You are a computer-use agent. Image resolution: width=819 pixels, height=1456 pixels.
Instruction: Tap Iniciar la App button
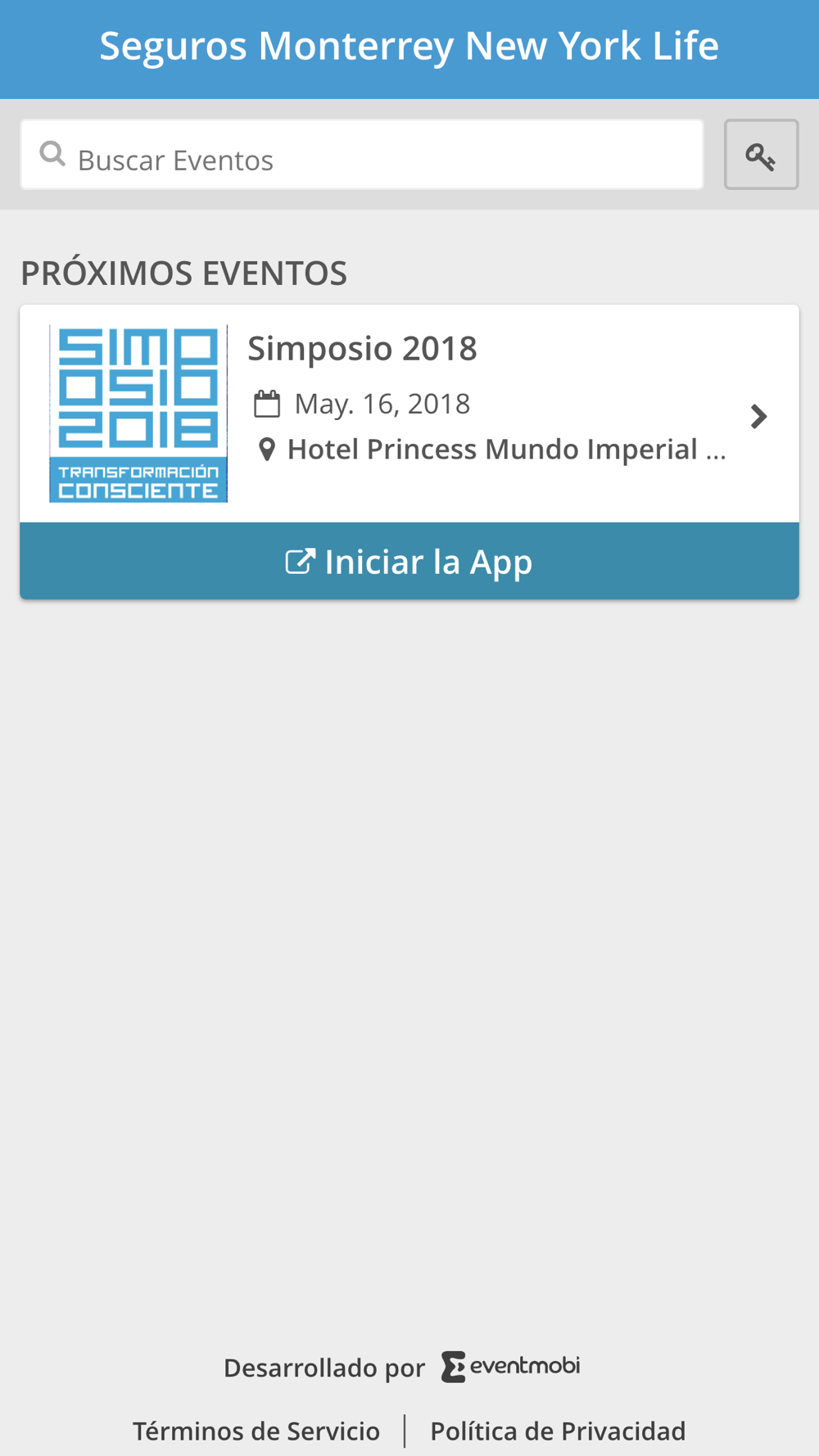pos(409,562)
